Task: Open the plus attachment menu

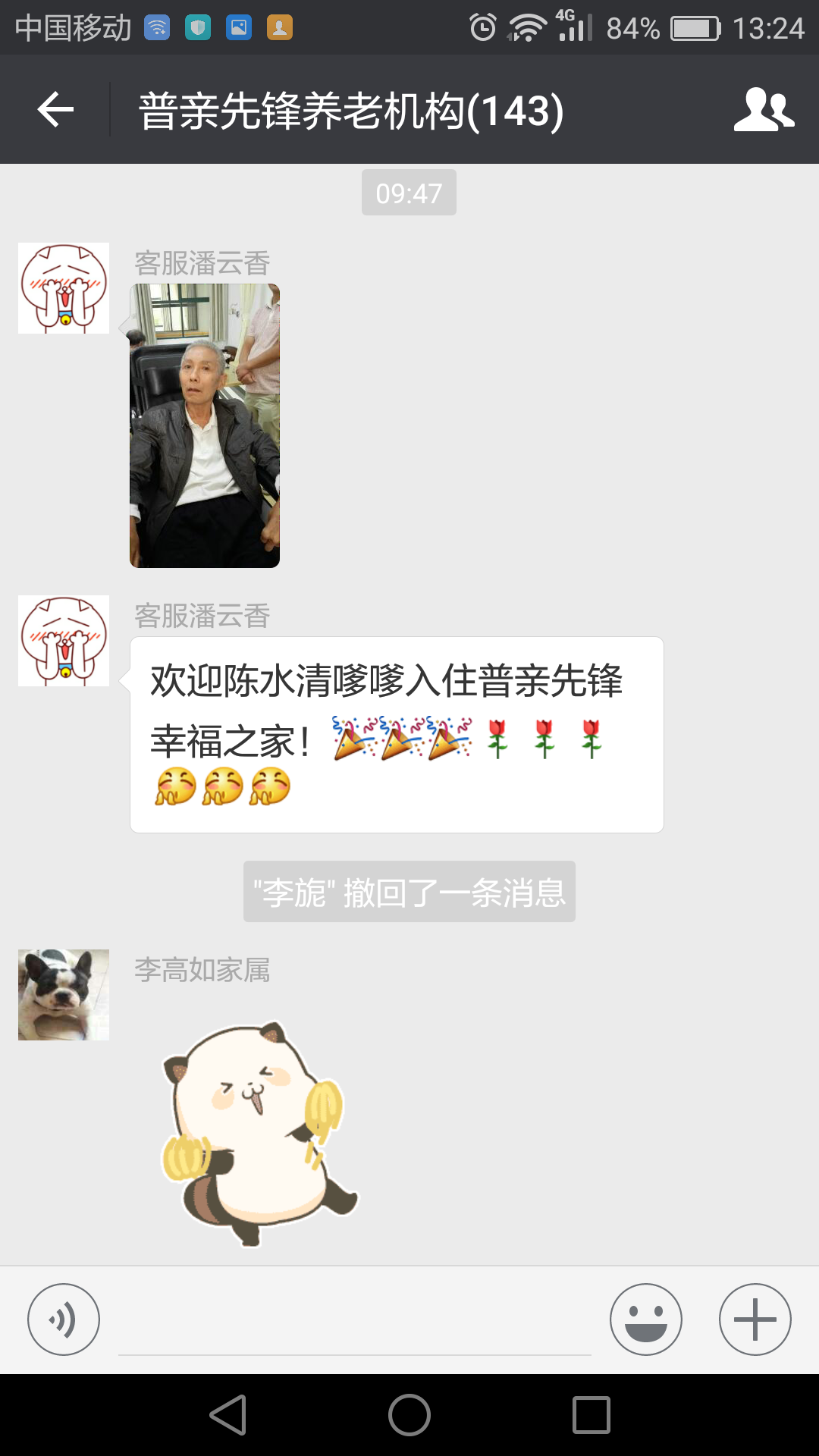Action: coord(755,1319)
